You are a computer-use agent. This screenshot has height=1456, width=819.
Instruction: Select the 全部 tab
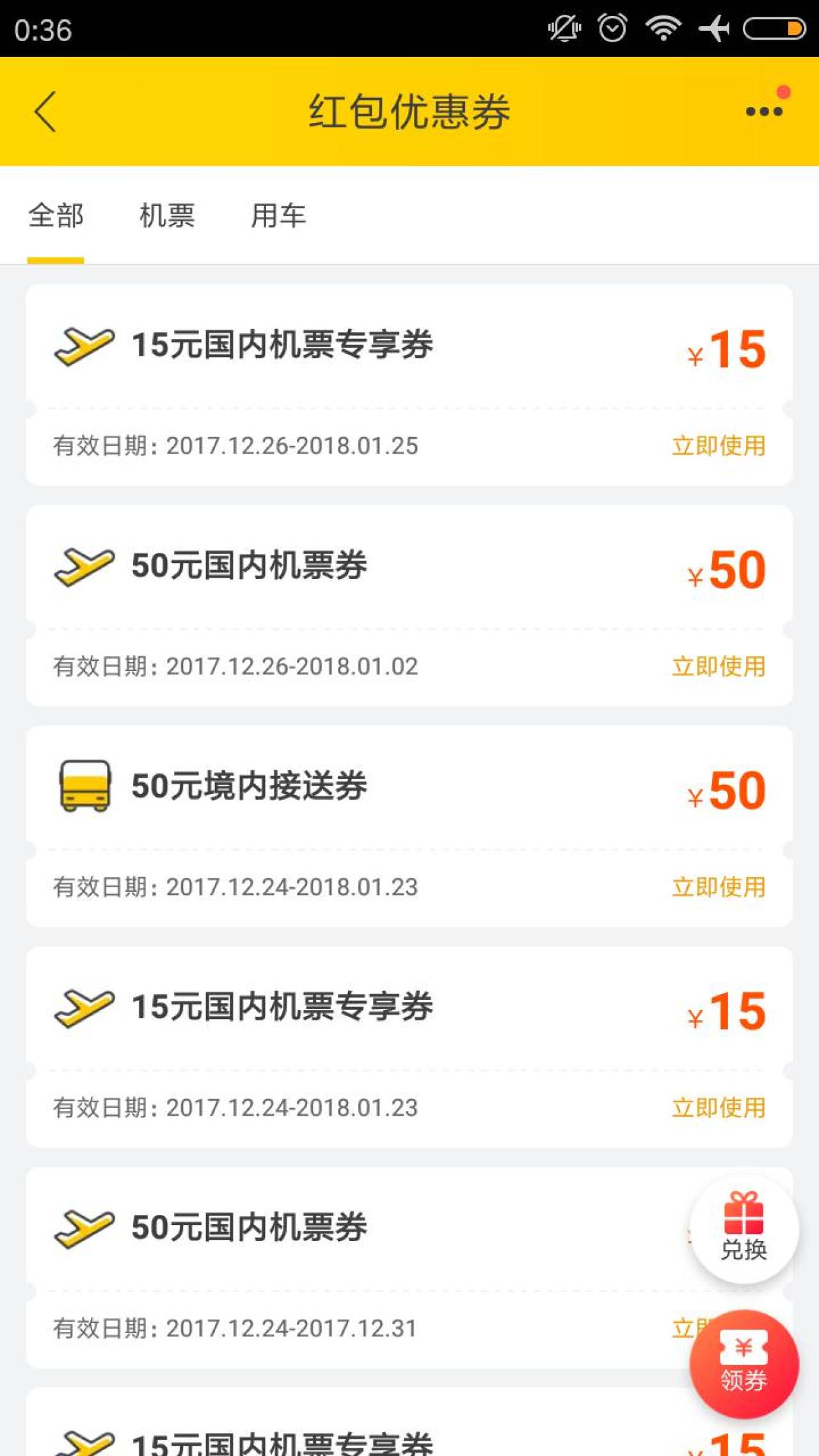coord(56,216)
